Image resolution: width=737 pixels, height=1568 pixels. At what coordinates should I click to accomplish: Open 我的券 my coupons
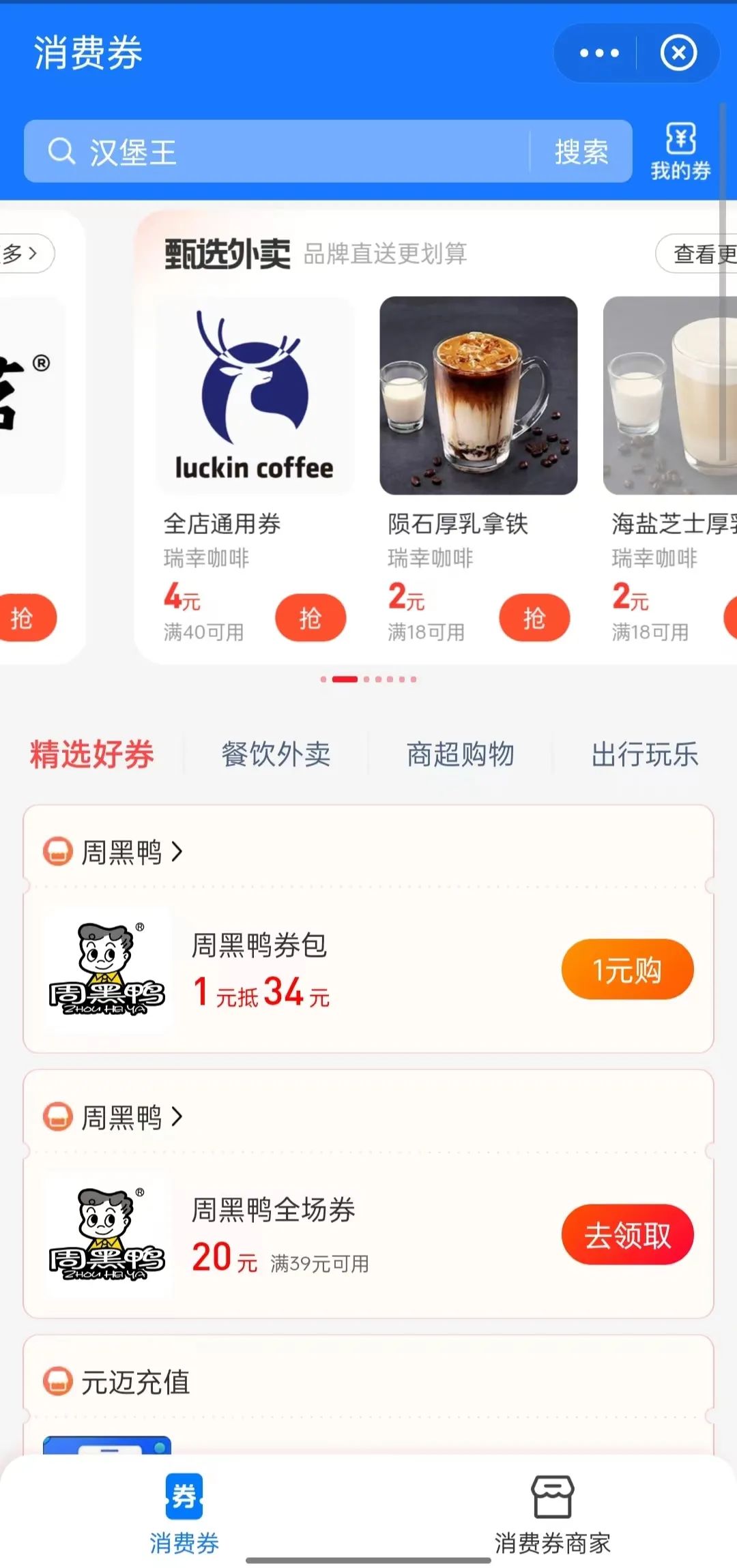[x=680, y=151]
